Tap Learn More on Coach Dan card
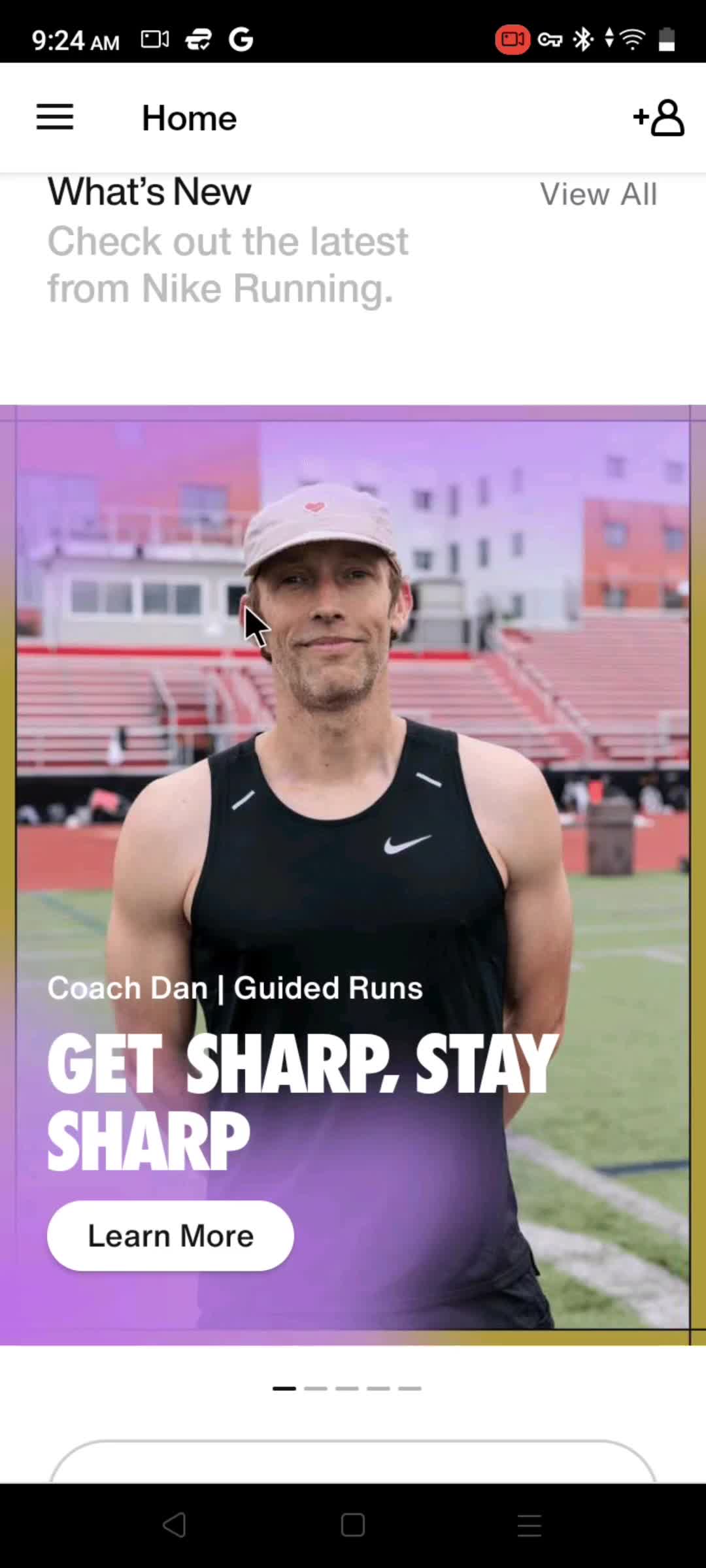The width and height of the screenshot is (706, 1568). coord(171,1235)
